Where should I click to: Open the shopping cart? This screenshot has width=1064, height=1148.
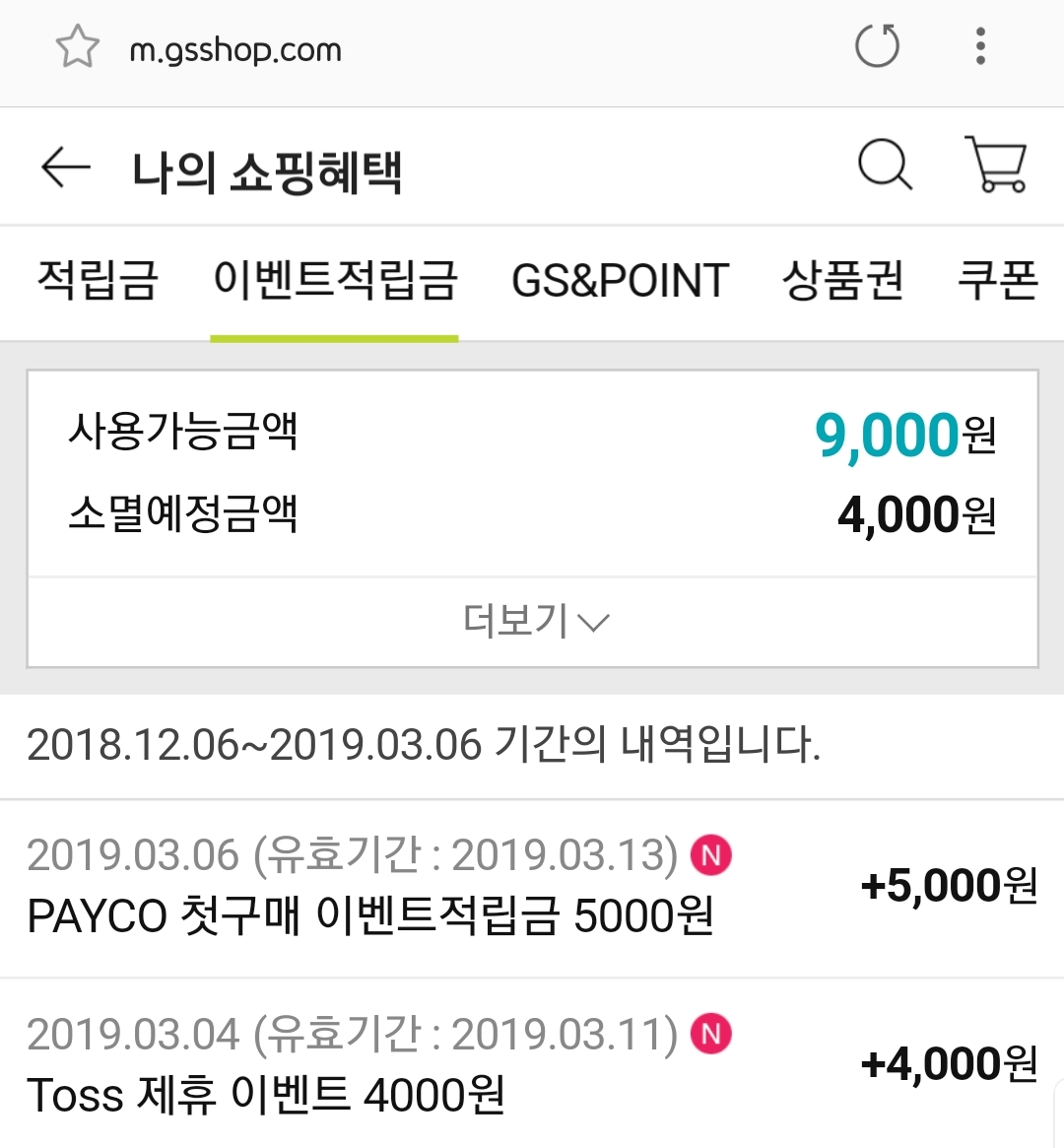point(996,165)
